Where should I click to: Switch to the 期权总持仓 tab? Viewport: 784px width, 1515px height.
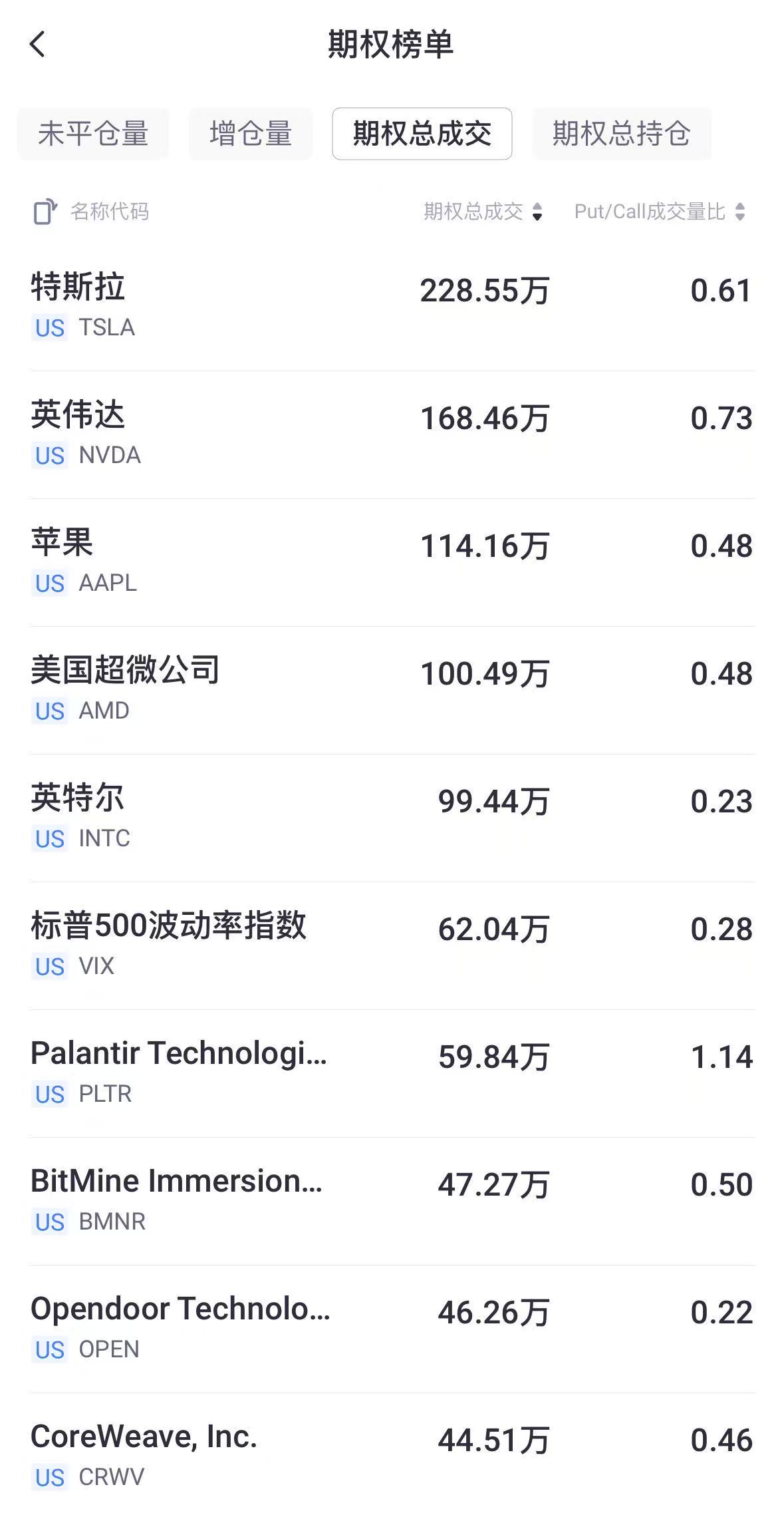[x=622, y=134]
